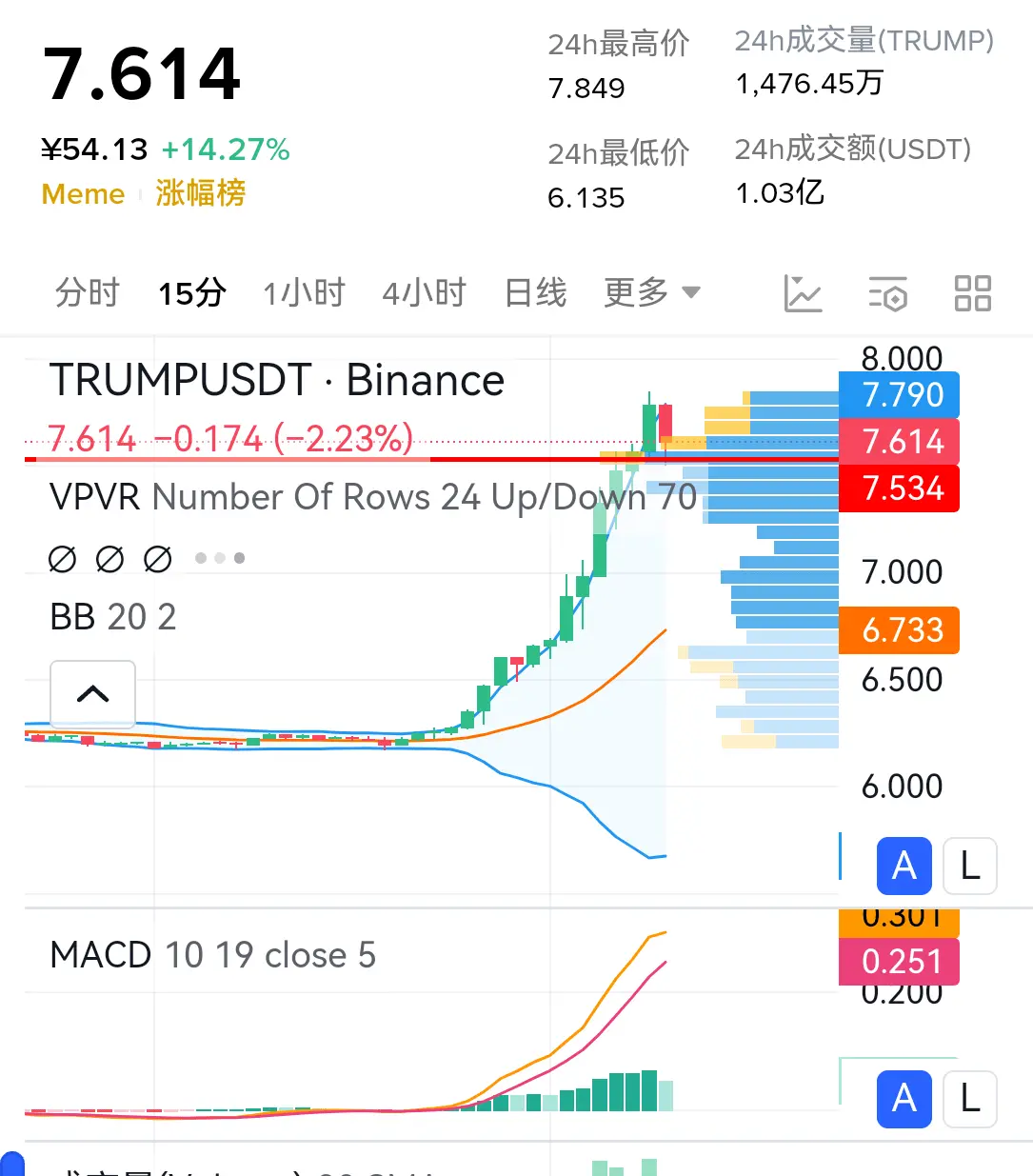Screen dimensions: 1033x1176
Task: Open the 涨幅榜 gainers ranking
Action: 201,194
